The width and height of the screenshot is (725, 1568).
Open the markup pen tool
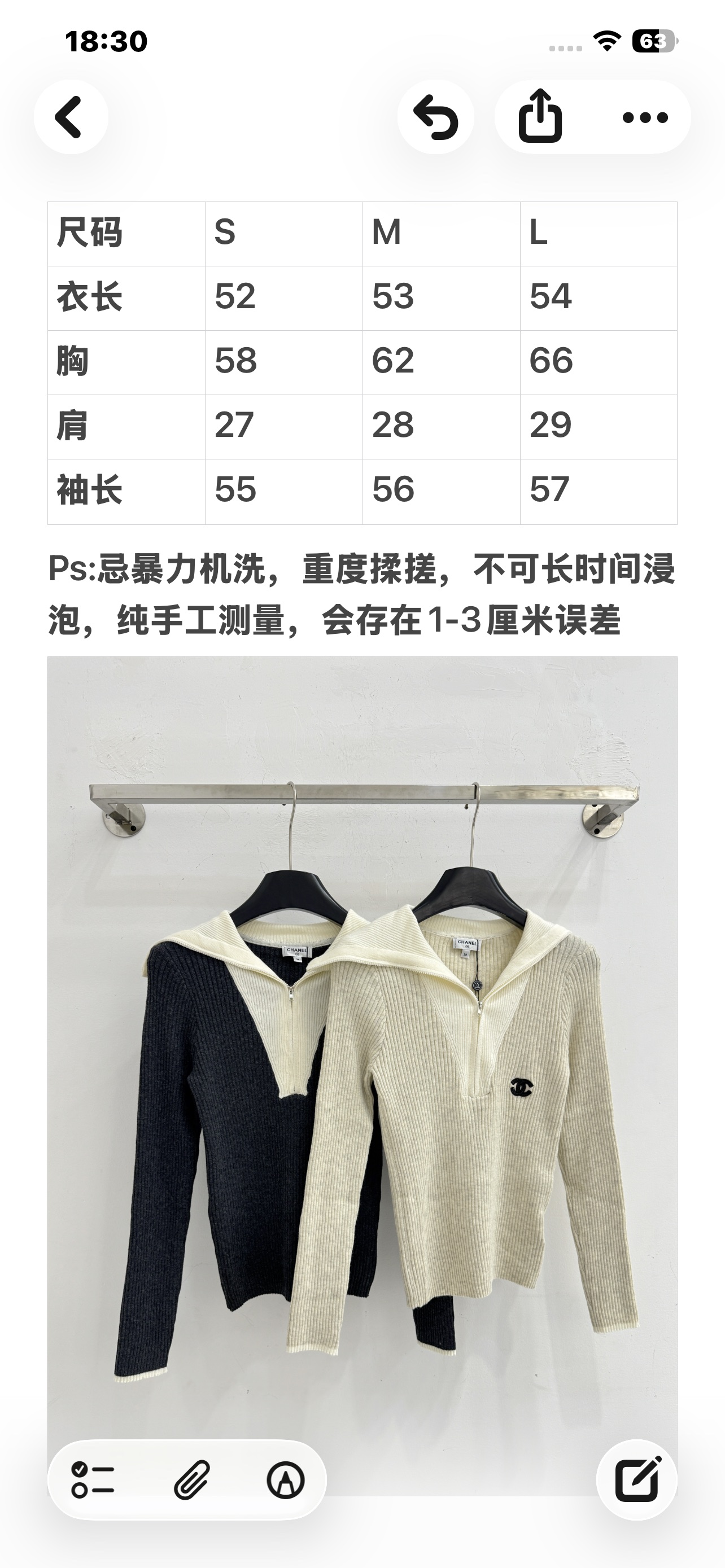coord(286,1480)
